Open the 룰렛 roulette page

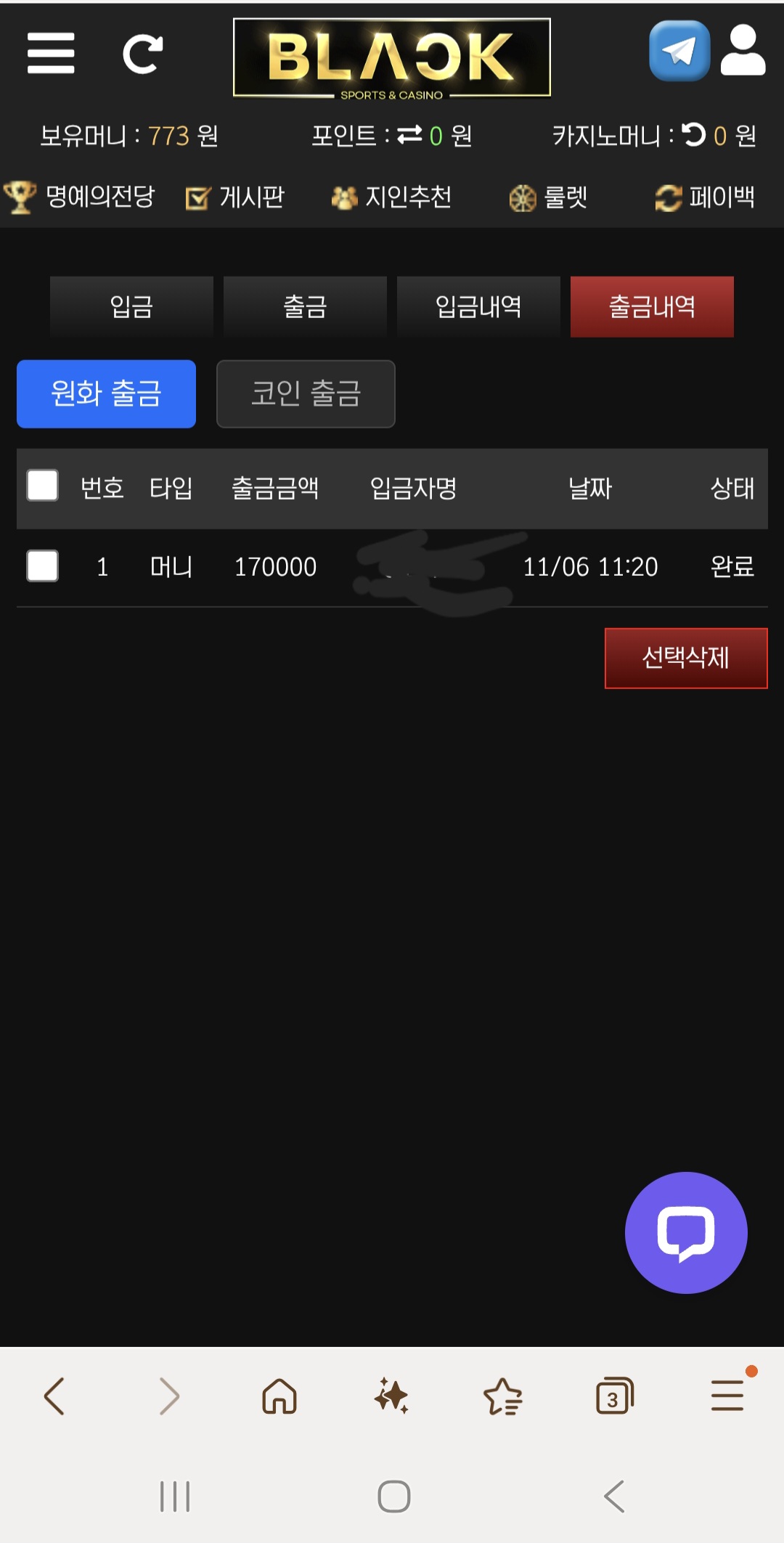549,197
